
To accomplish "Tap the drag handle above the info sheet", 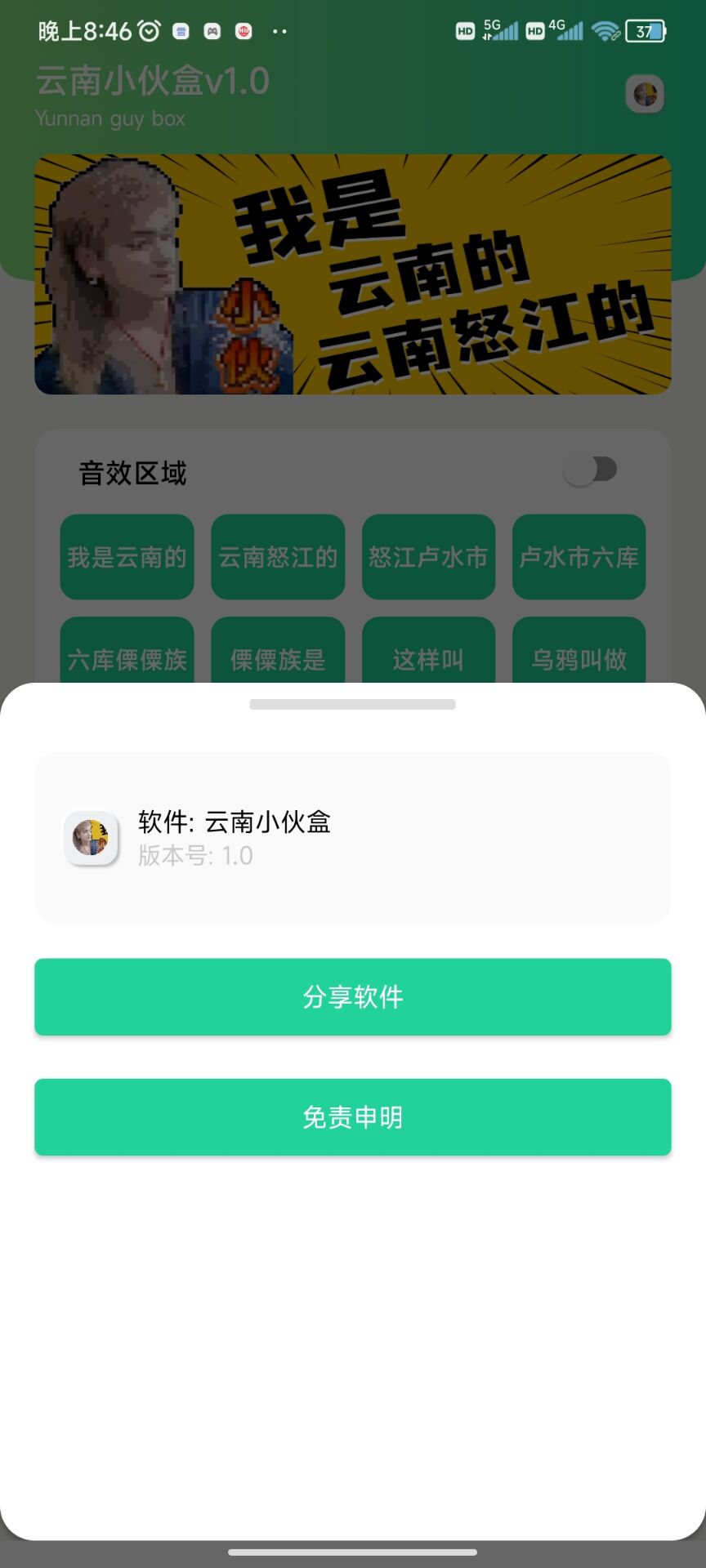I will 352,705.
